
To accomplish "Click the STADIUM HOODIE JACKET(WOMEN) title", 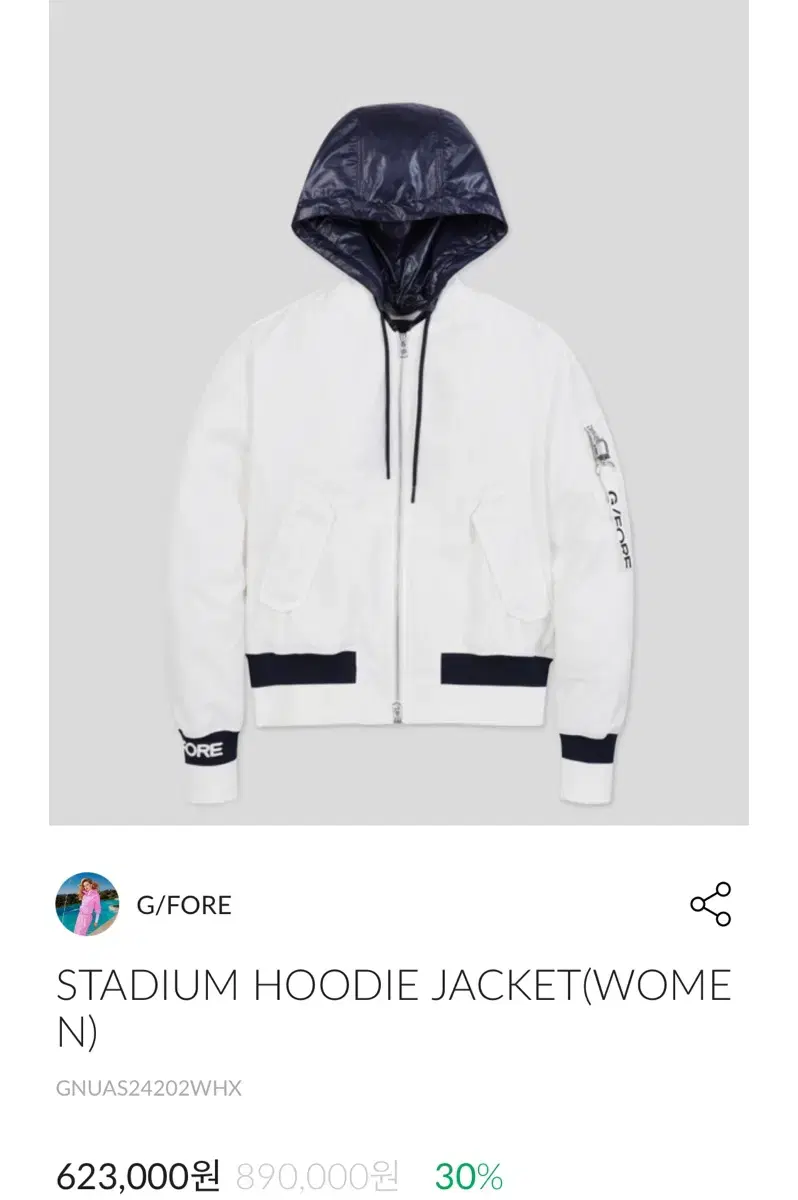I will (398, 988).
